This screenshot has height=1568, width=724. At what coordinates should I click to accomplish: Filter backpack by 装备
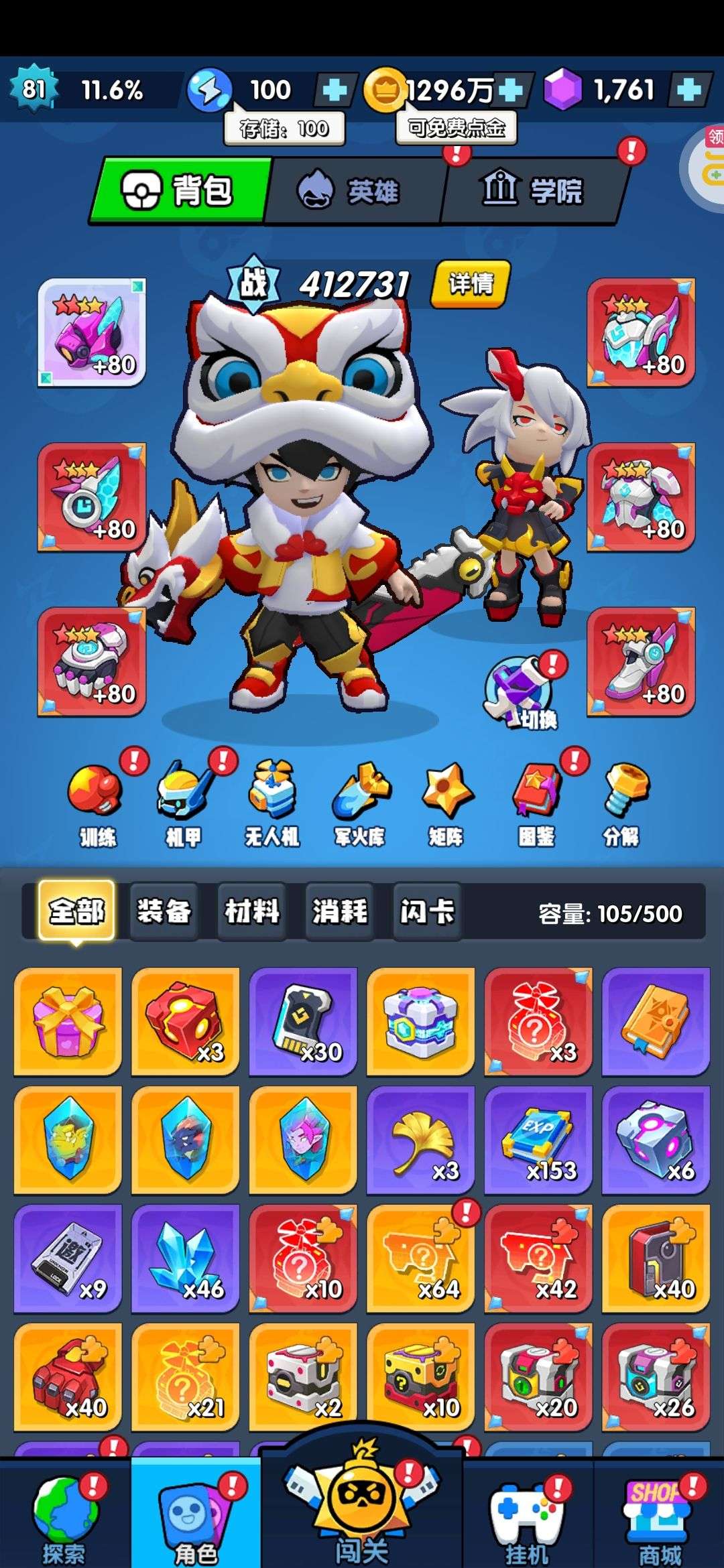[164, 911]
